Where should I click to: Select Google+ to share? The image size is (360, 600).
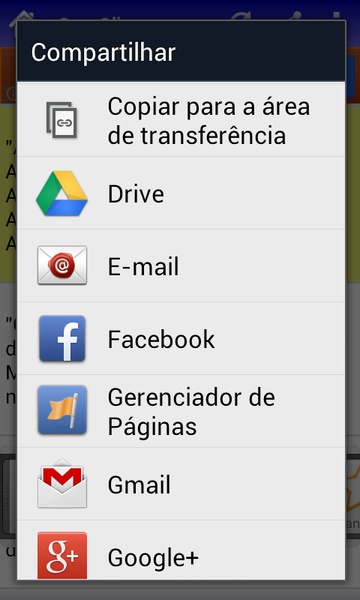181,550
